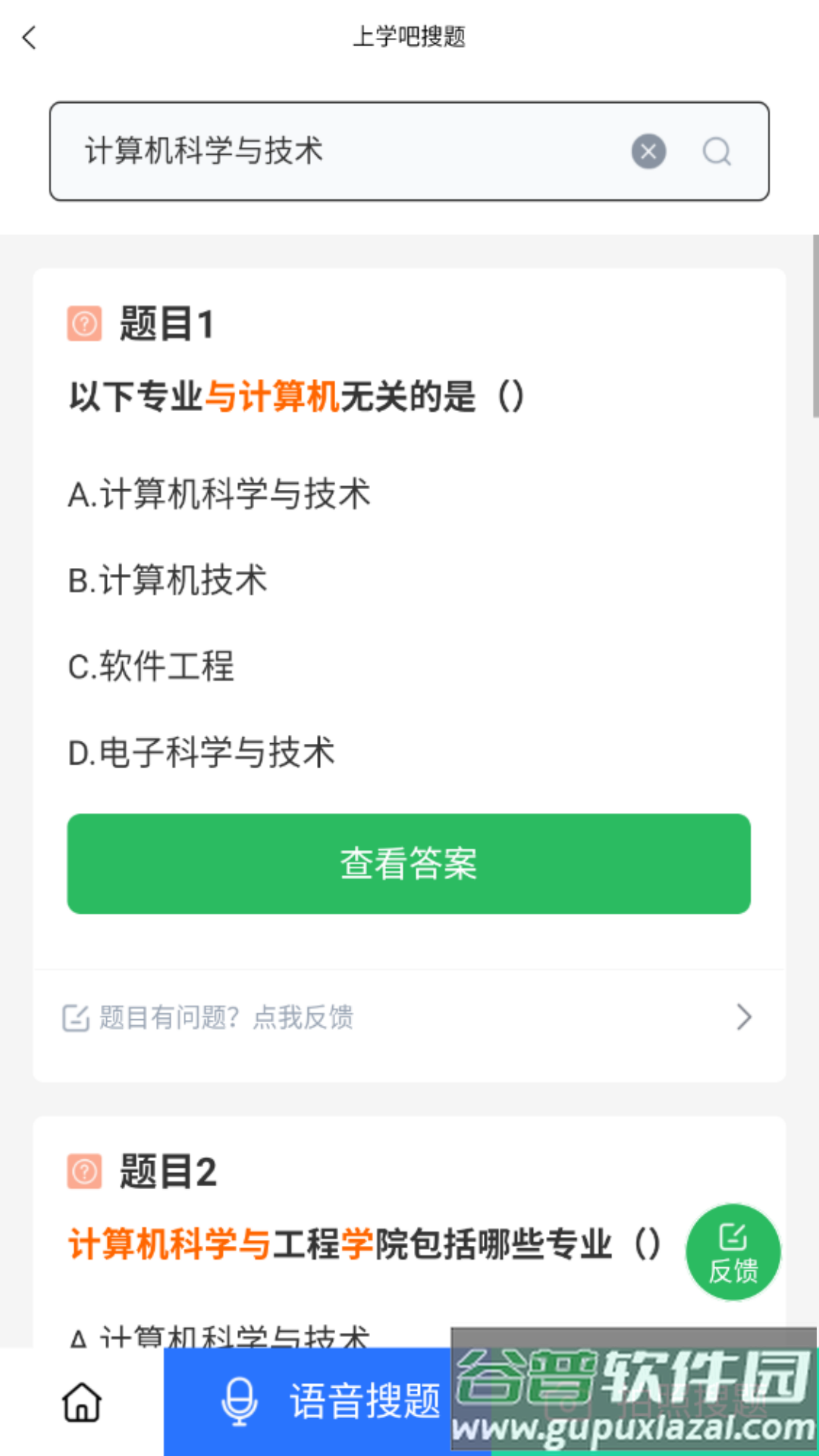
Task: Go to home via the house icon
Action: click(x=82, y=1401)
